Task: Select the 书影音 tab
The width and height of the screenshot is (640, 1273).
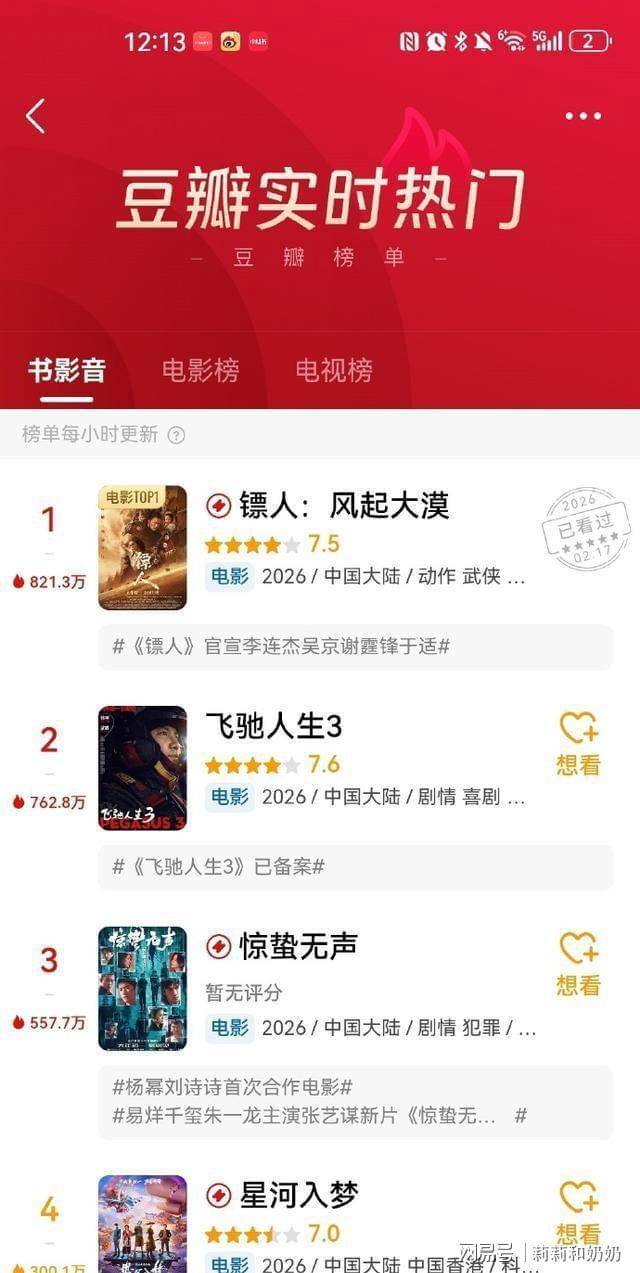Action: click(66, 370)
